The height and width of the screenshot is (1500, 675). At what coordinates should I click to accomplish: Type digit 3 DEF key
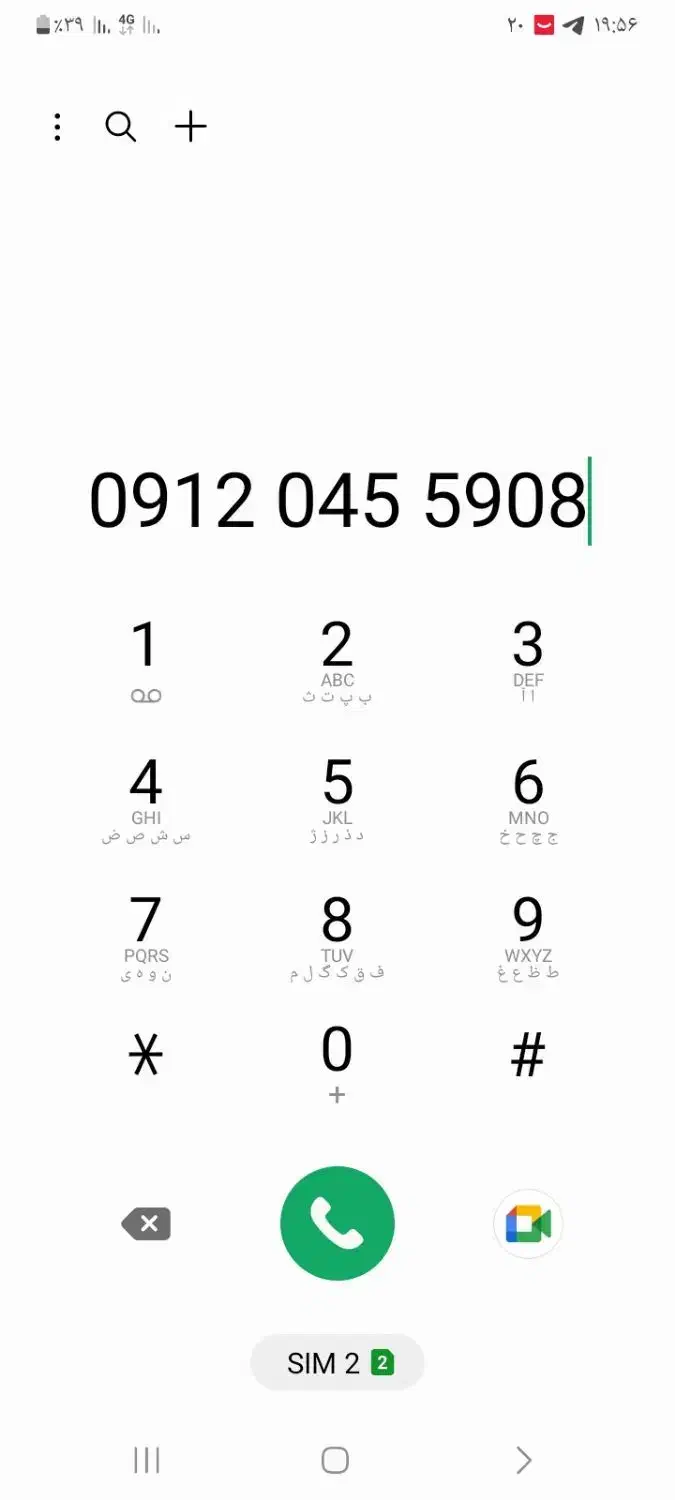point(528,660)
